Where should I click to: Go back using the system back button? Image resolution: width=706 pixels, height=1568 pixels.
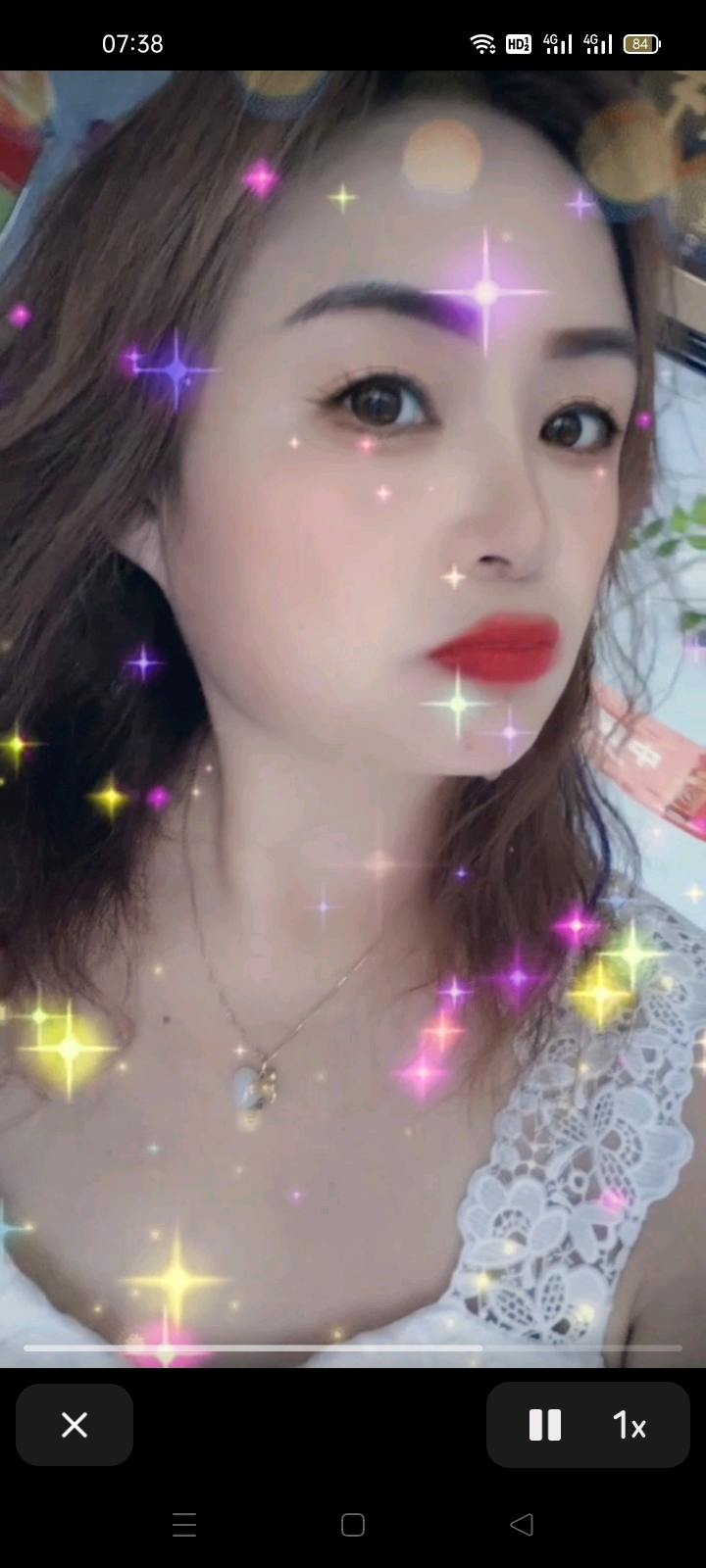tap(522, 1525)
